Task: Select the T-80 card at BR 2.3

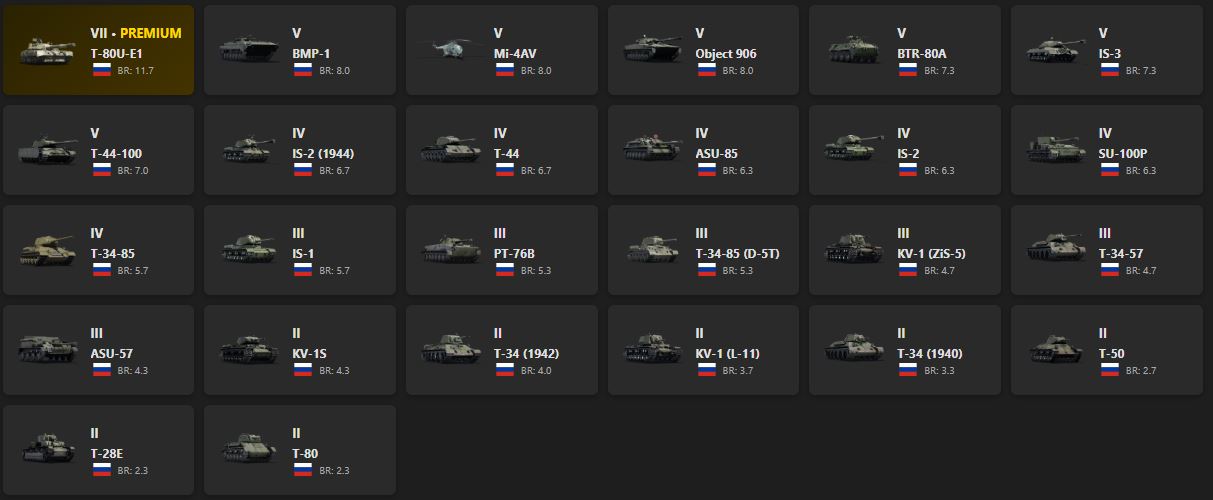Action: click(x=299, y=450)
